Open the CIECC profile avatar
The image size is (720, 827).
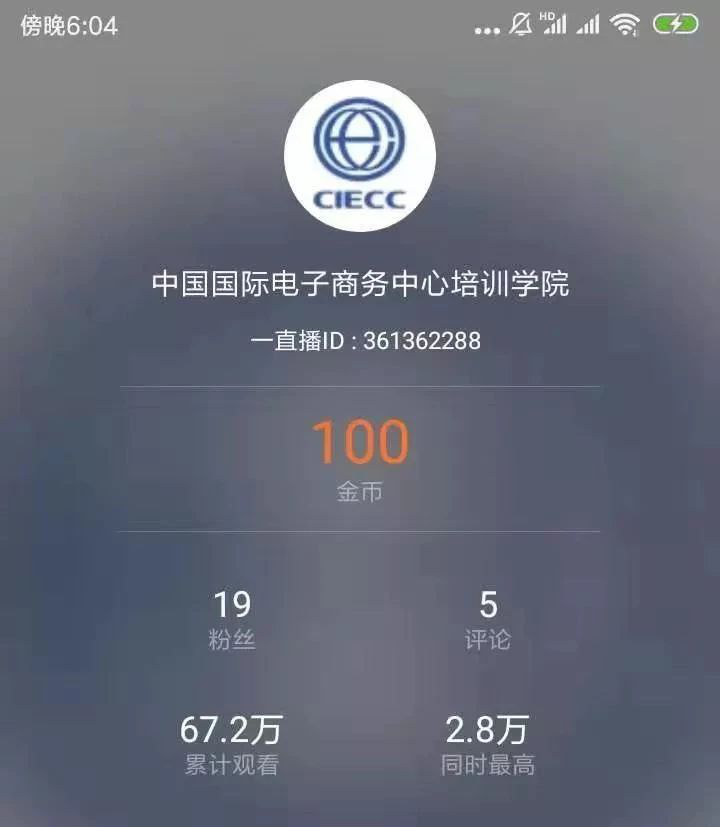pyautogui.click(x=360, y=157)
